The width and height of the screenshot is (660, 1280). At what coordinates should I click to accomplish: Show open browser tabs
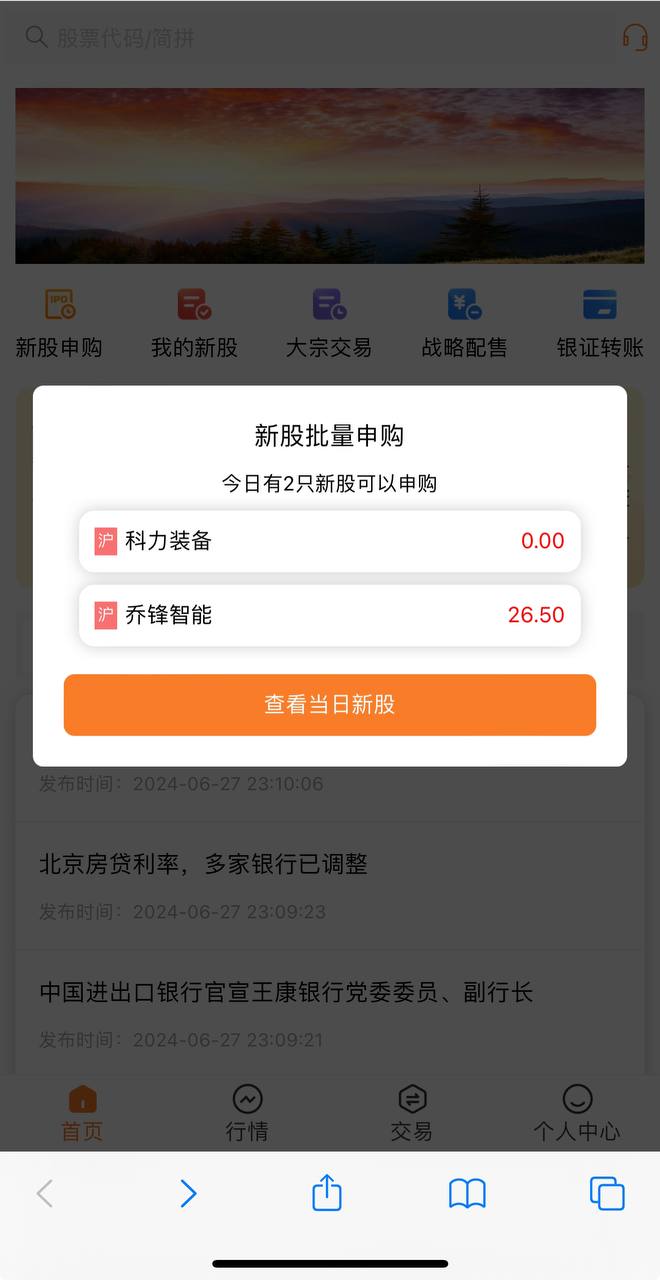607,1193
